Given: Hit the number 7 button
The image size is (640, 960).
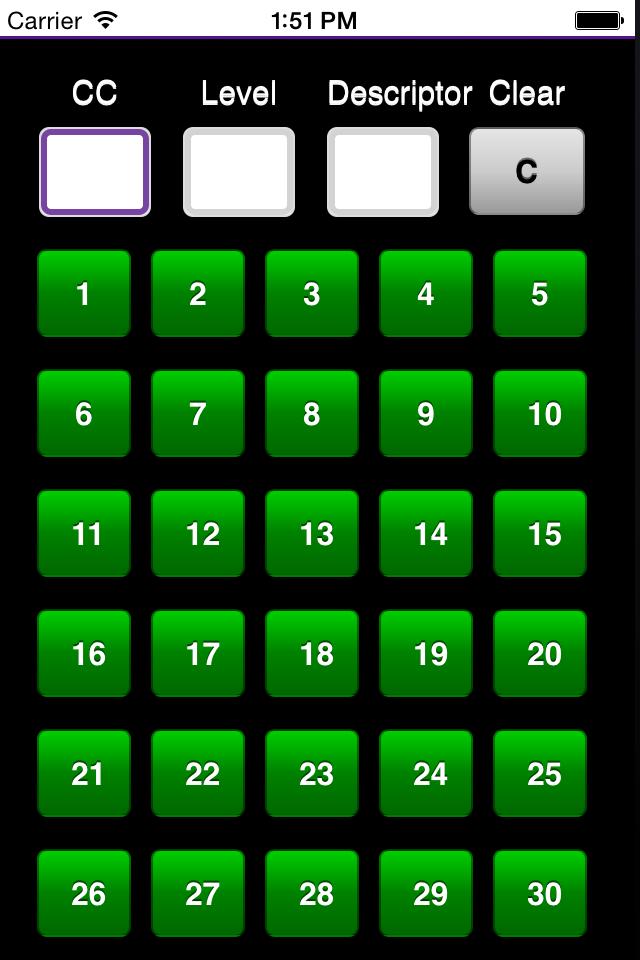Looking at the screenshot, I should [x=198, y=414].
